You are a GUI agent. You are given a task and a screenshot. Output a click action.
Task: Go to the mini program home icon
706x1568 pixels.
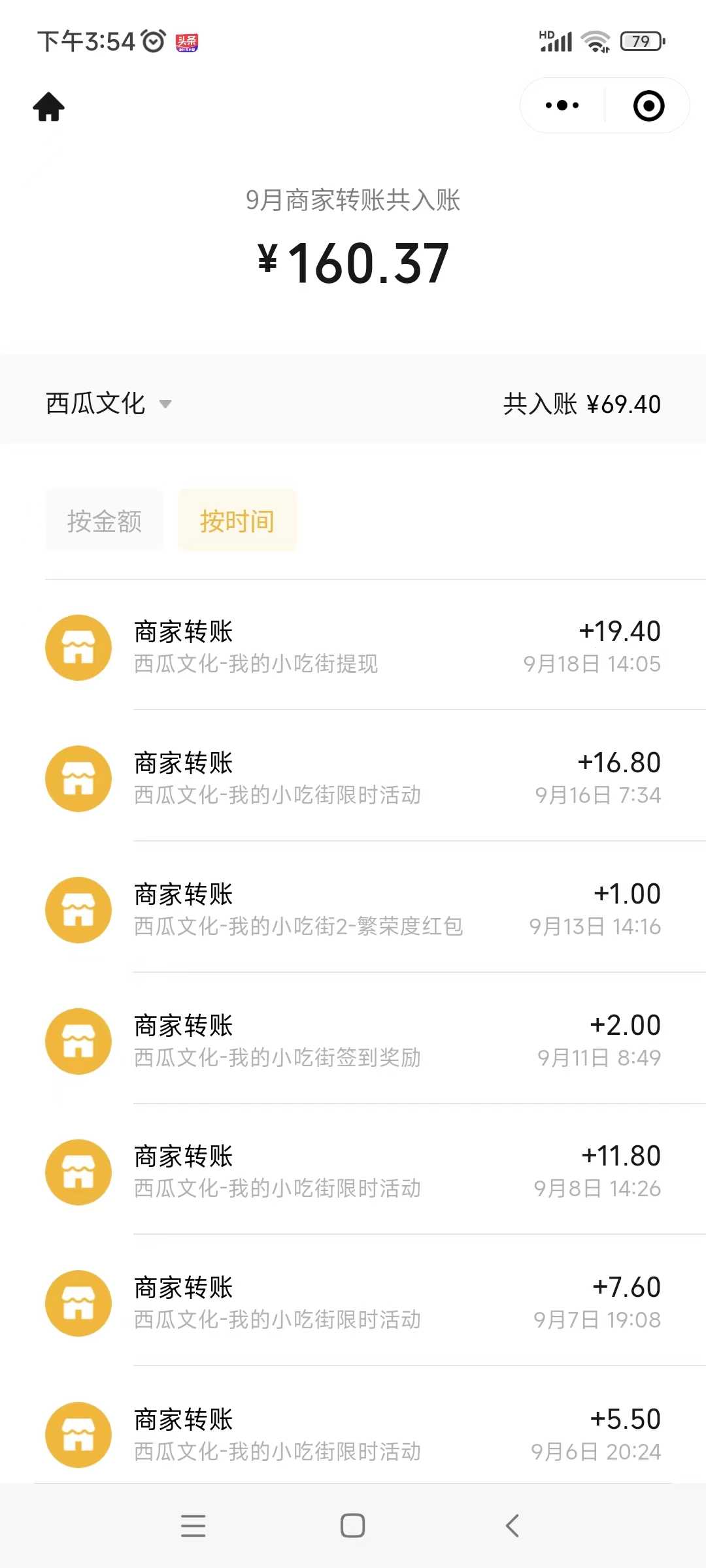[x=49, y=106]
